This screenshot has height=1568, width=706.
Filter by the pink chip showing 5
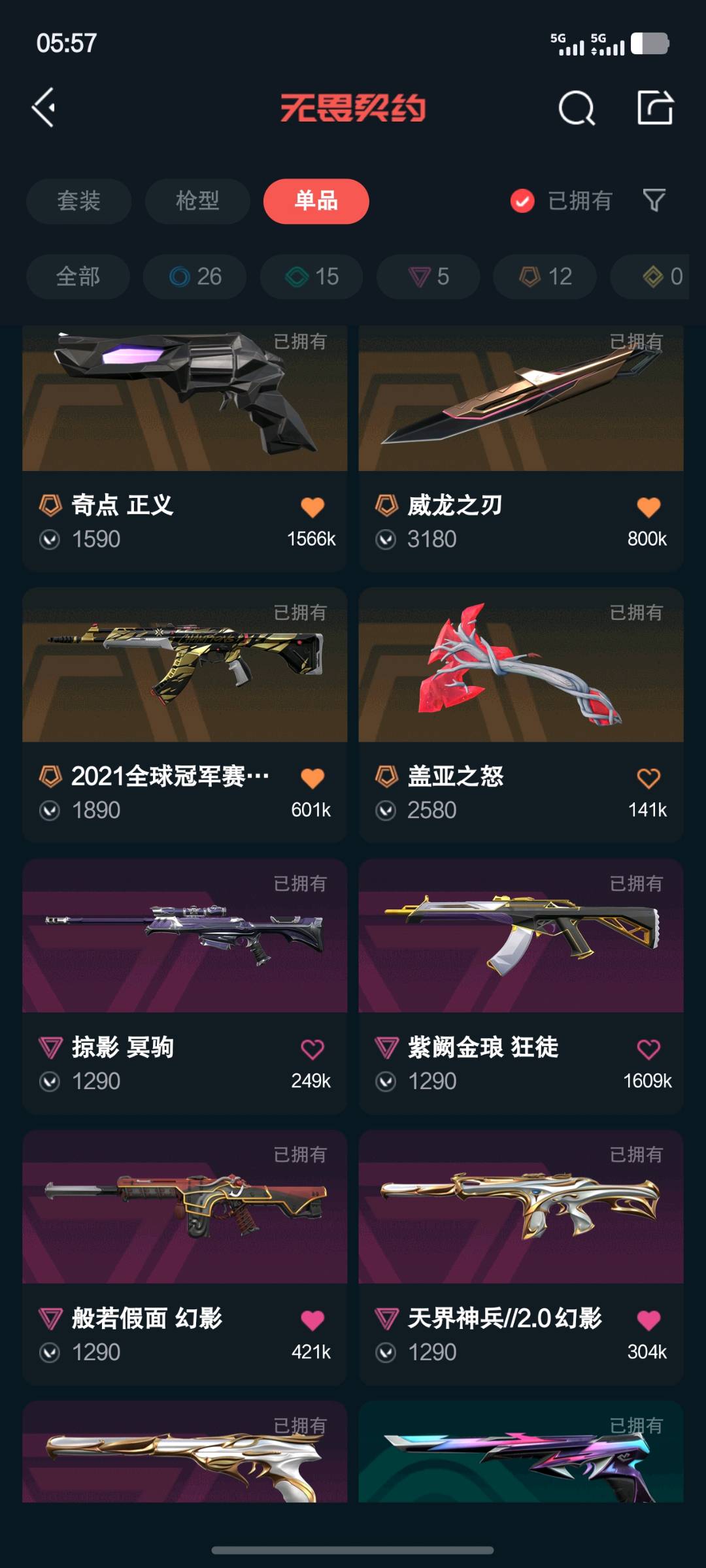428,277
